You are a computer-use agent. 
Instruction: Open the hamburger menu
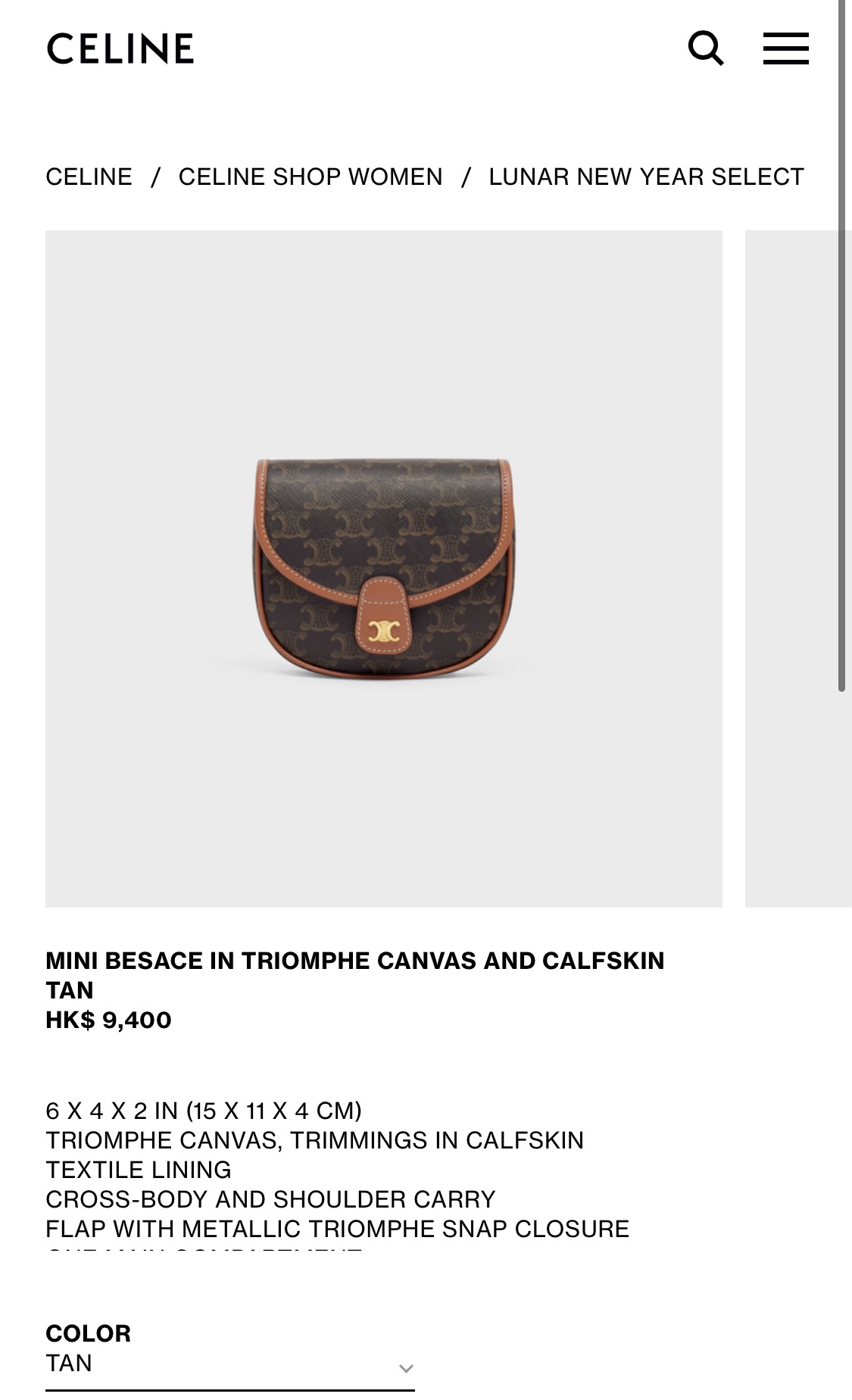(785, 48)
